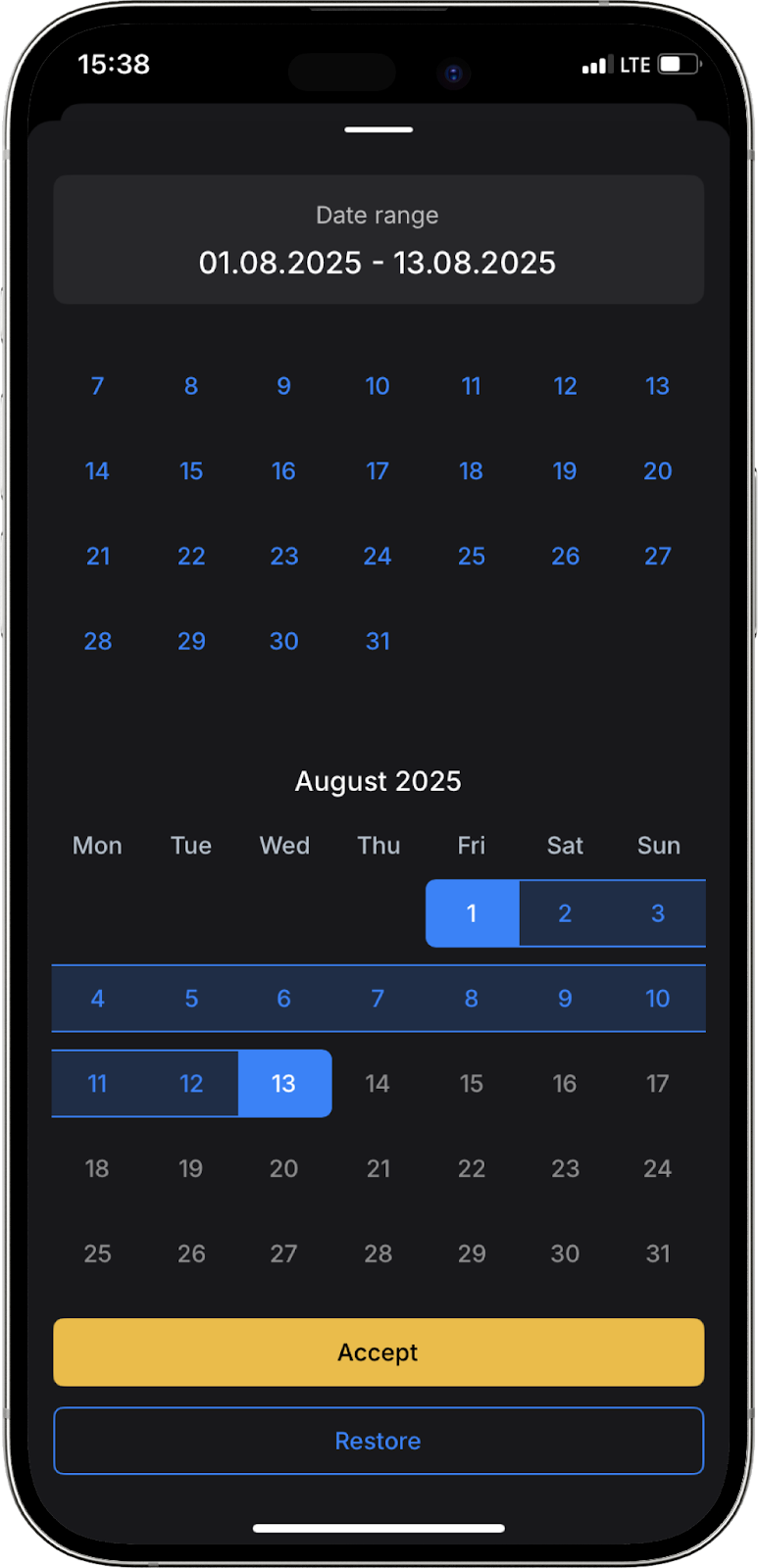This screenshot has height=1568, width=758.
Task: Tap day 24 of the previous month
Action: (x=378, y=557)
